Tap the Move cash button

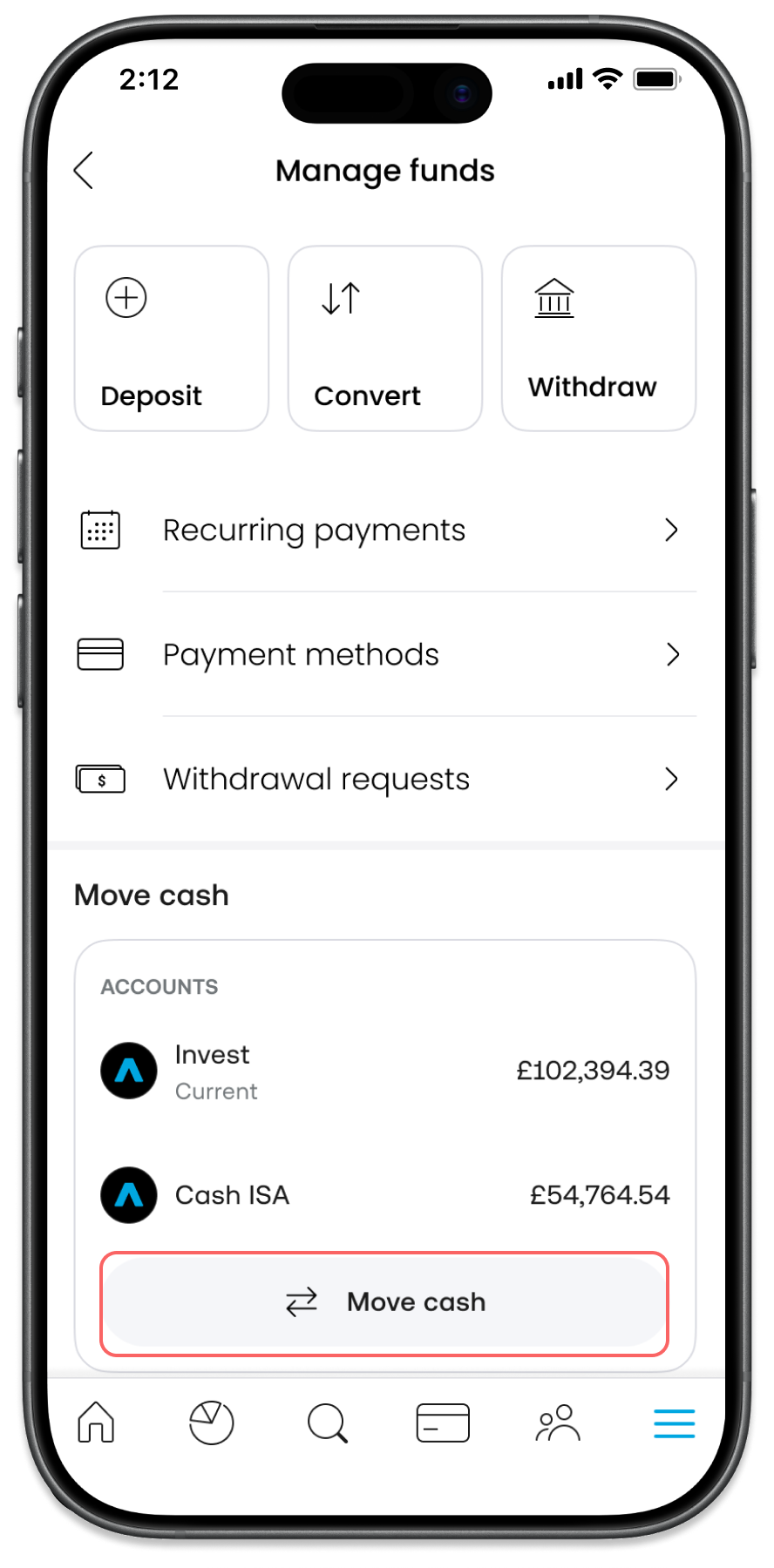coord(384,1302)
